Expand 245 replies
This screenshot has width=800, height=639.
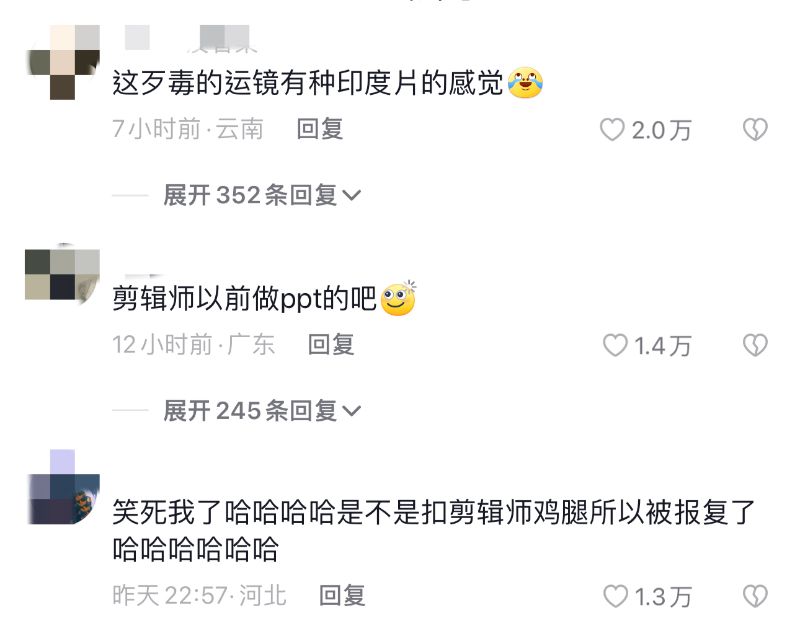click(262, 410)
